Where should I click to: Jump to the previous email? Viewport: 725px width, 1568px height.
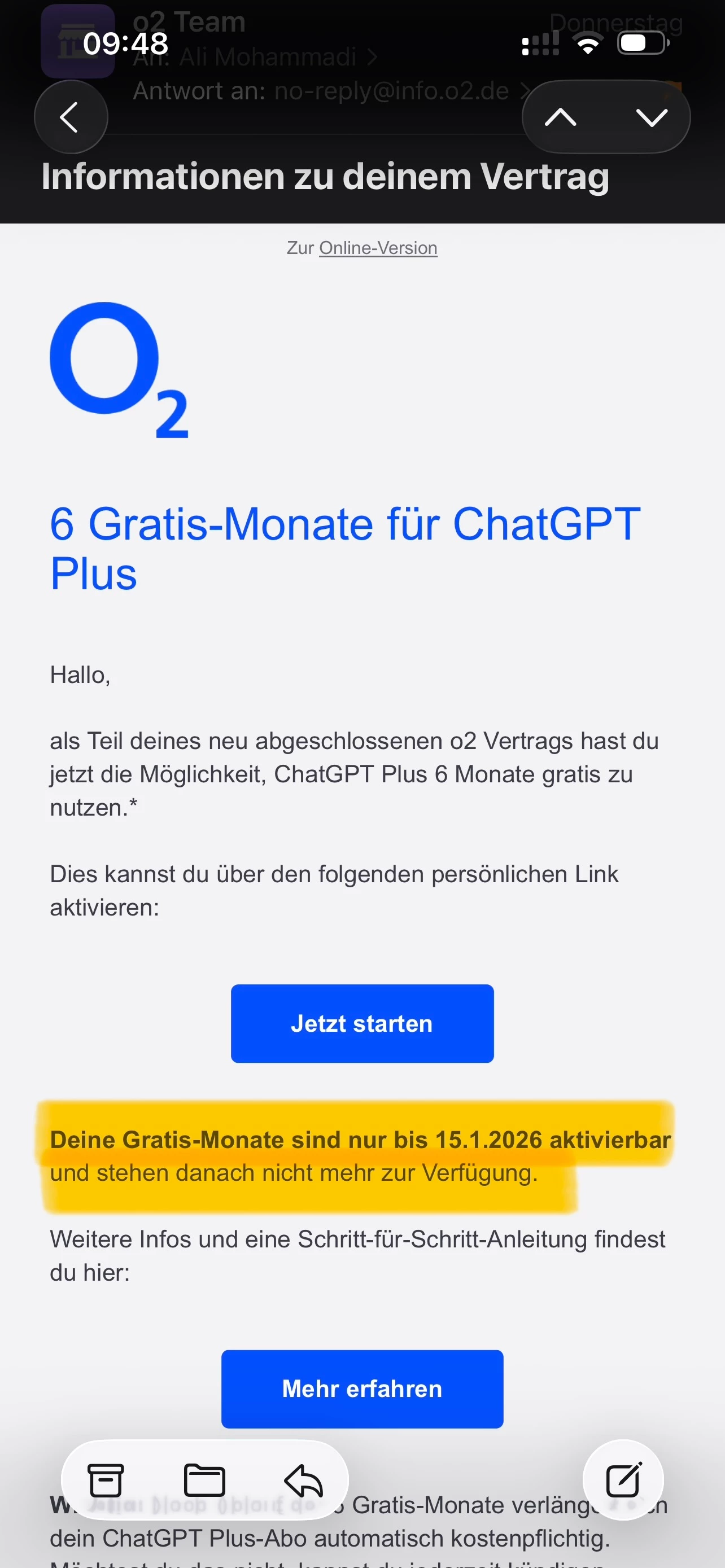point(561,117)
